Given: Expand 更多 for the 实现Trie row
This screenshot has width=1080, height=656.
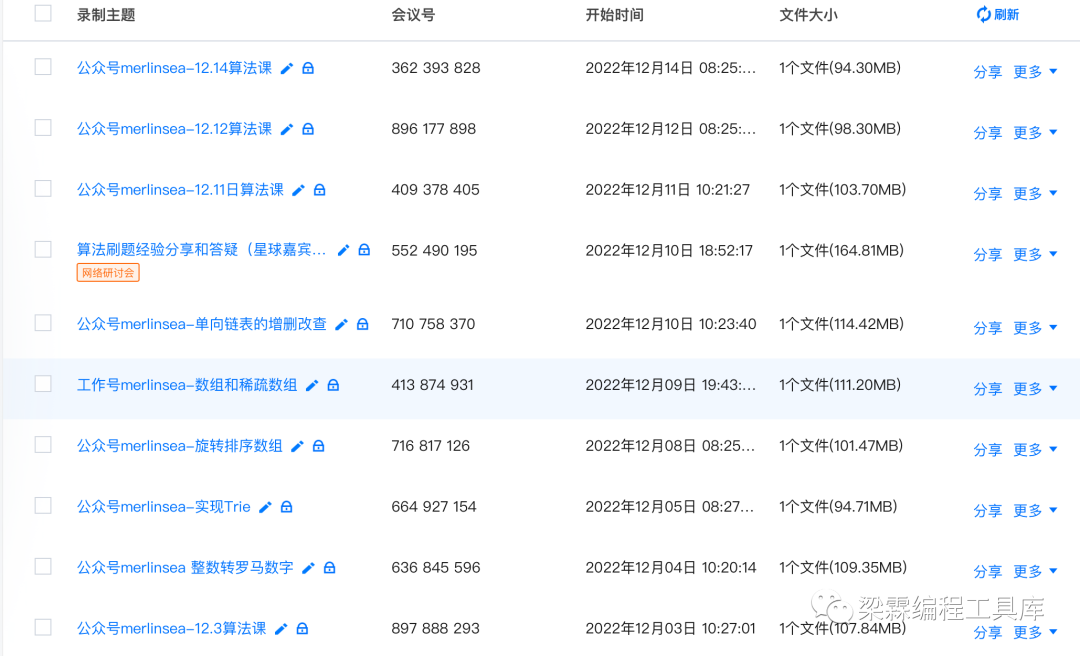Looking at the screenshot, I should point(1034,511).
